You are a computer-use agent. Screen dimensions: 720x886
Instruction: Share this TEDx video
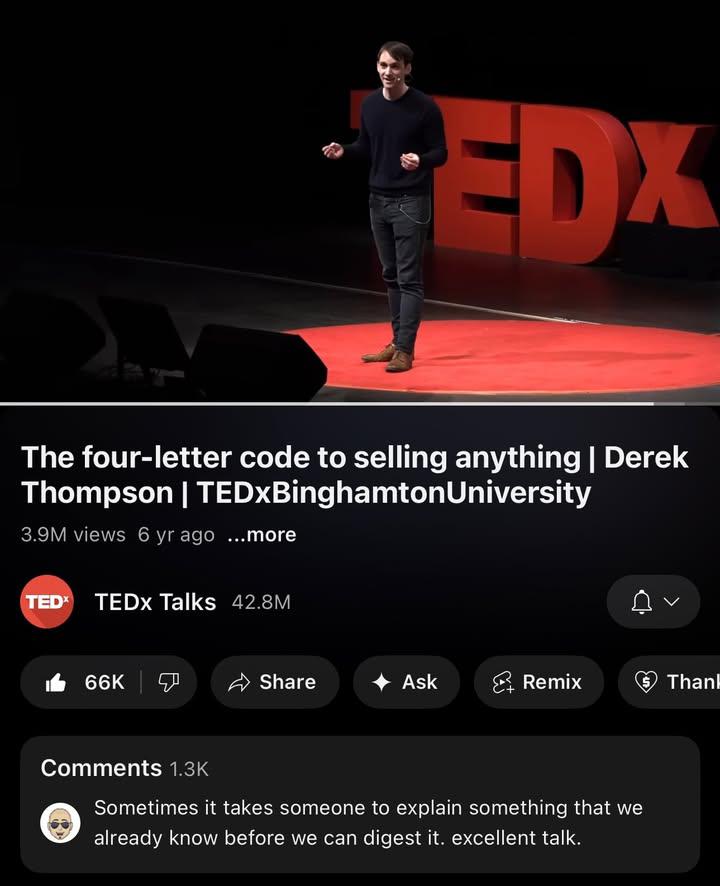coord(273,682)
